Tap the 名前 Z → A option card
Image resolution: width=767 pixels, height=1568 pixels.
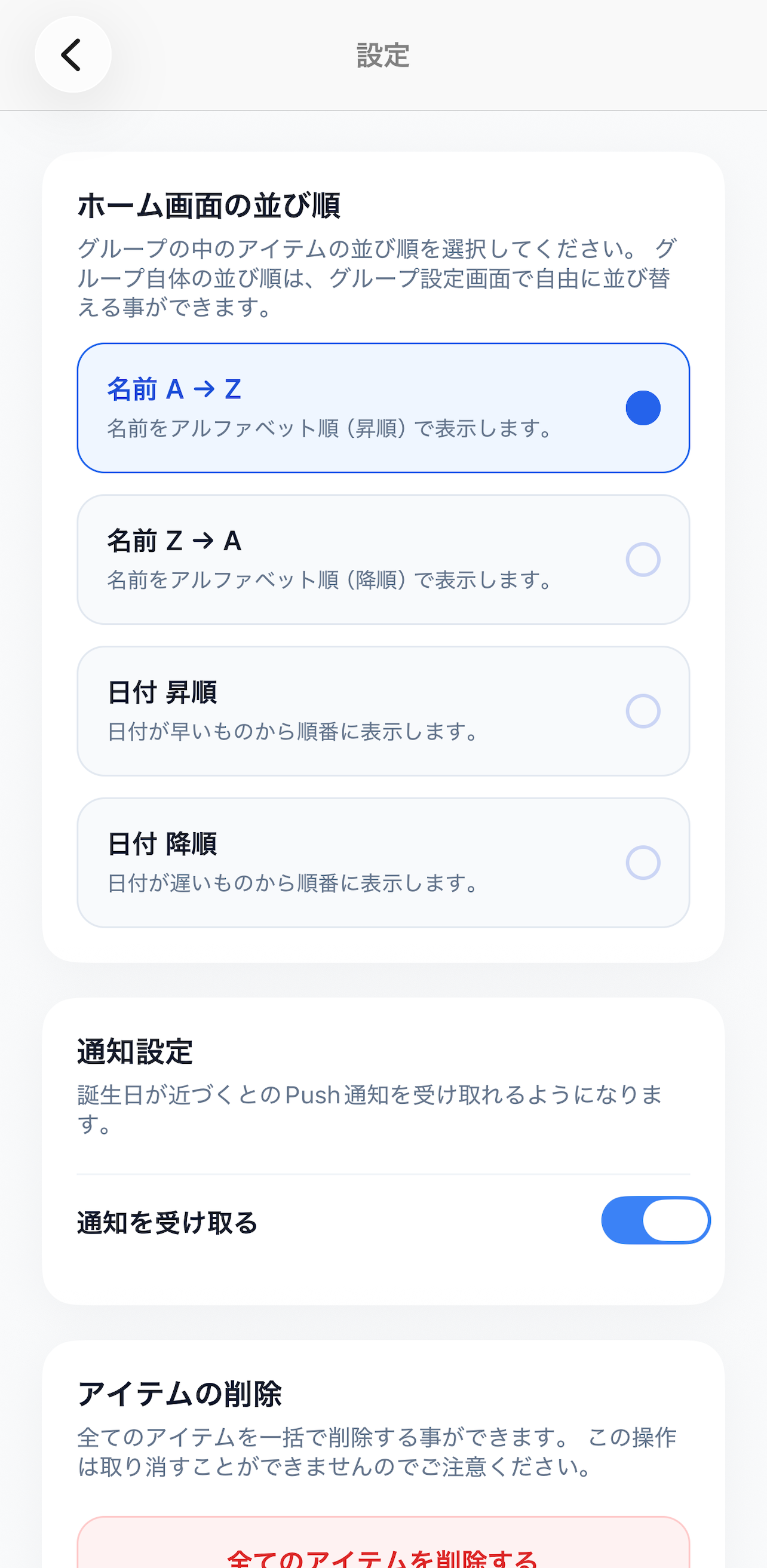point(382,560)
